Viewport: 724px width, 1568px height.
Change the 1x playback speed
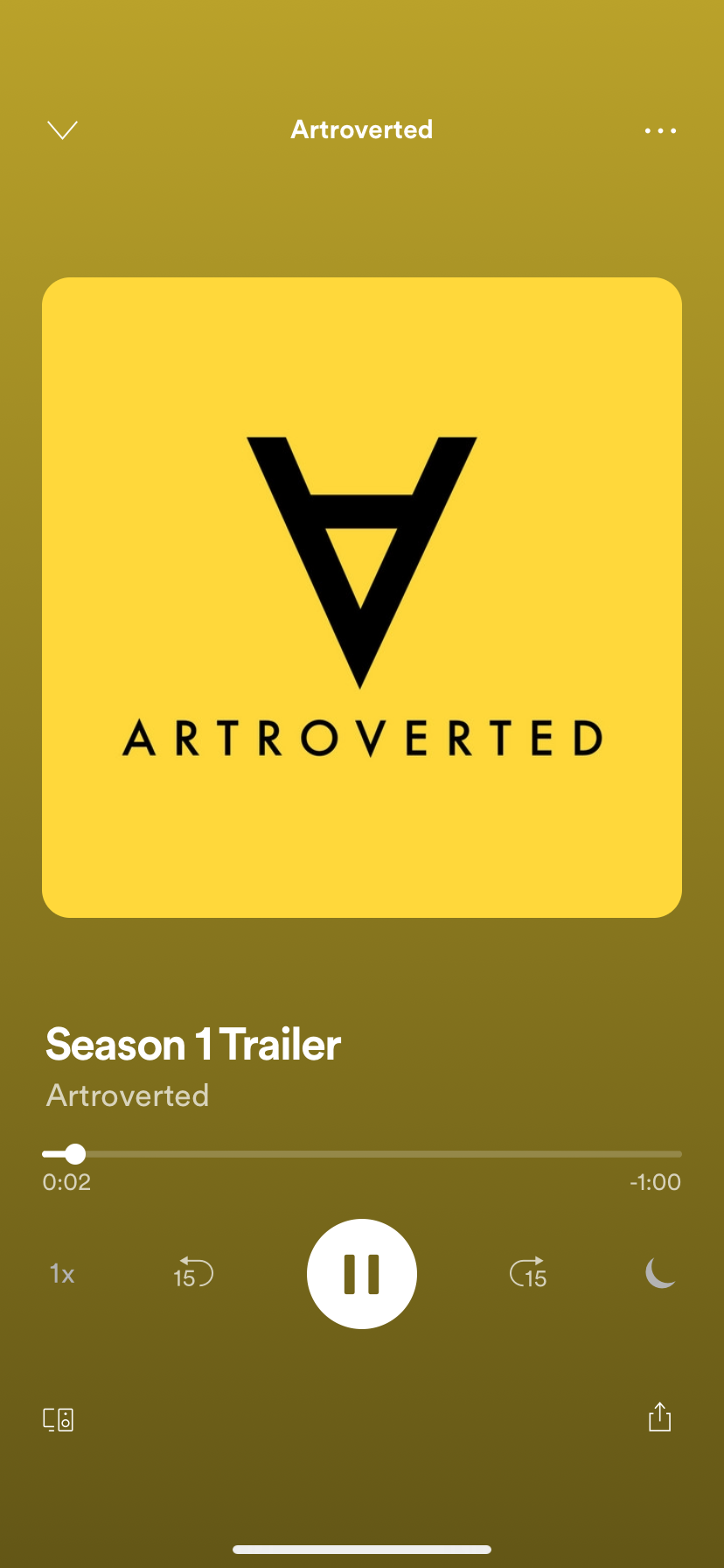point(62,1273)
